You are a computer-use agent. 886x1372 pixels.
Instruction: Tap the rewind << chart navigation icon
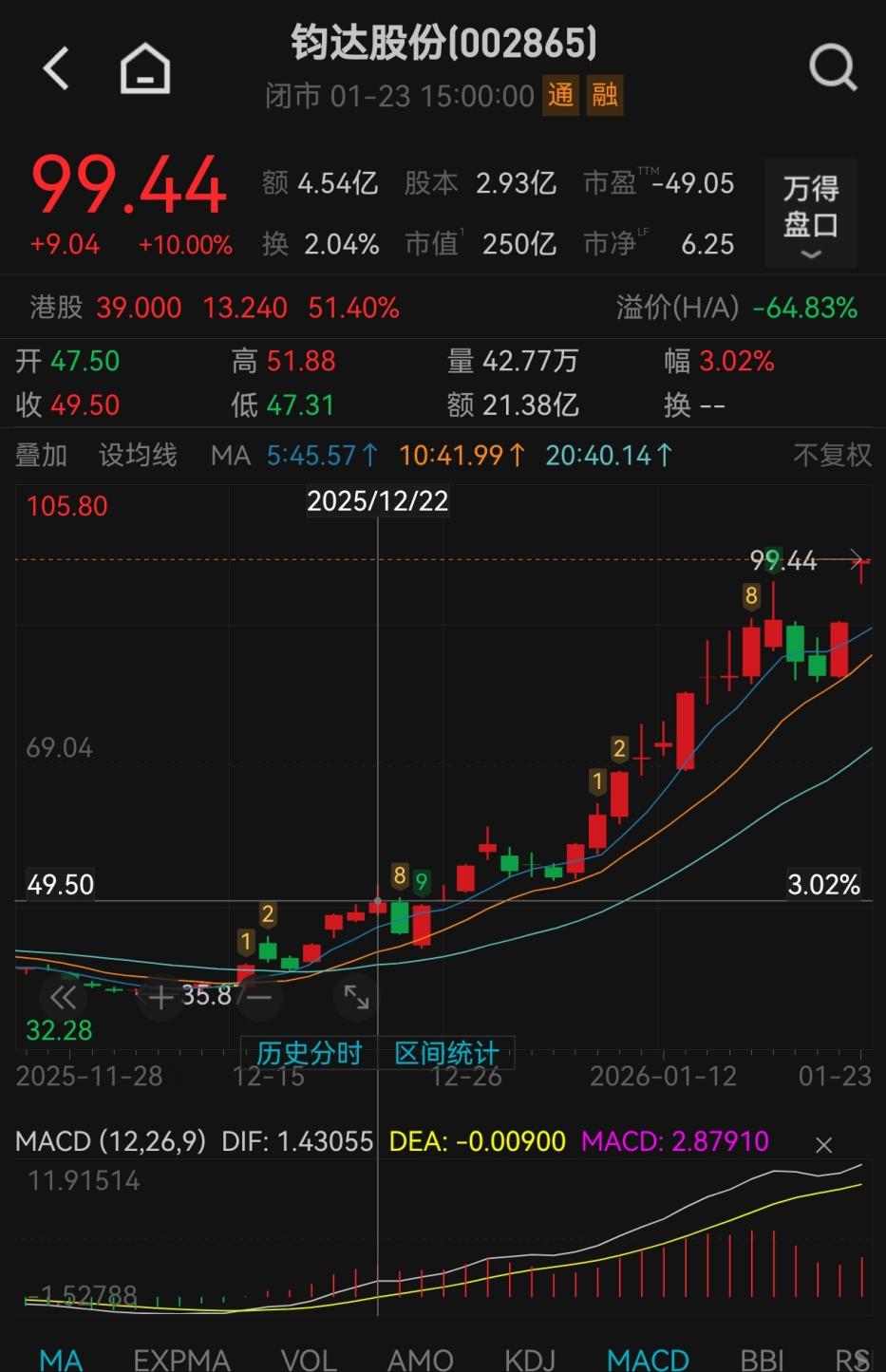coord(63,997)
